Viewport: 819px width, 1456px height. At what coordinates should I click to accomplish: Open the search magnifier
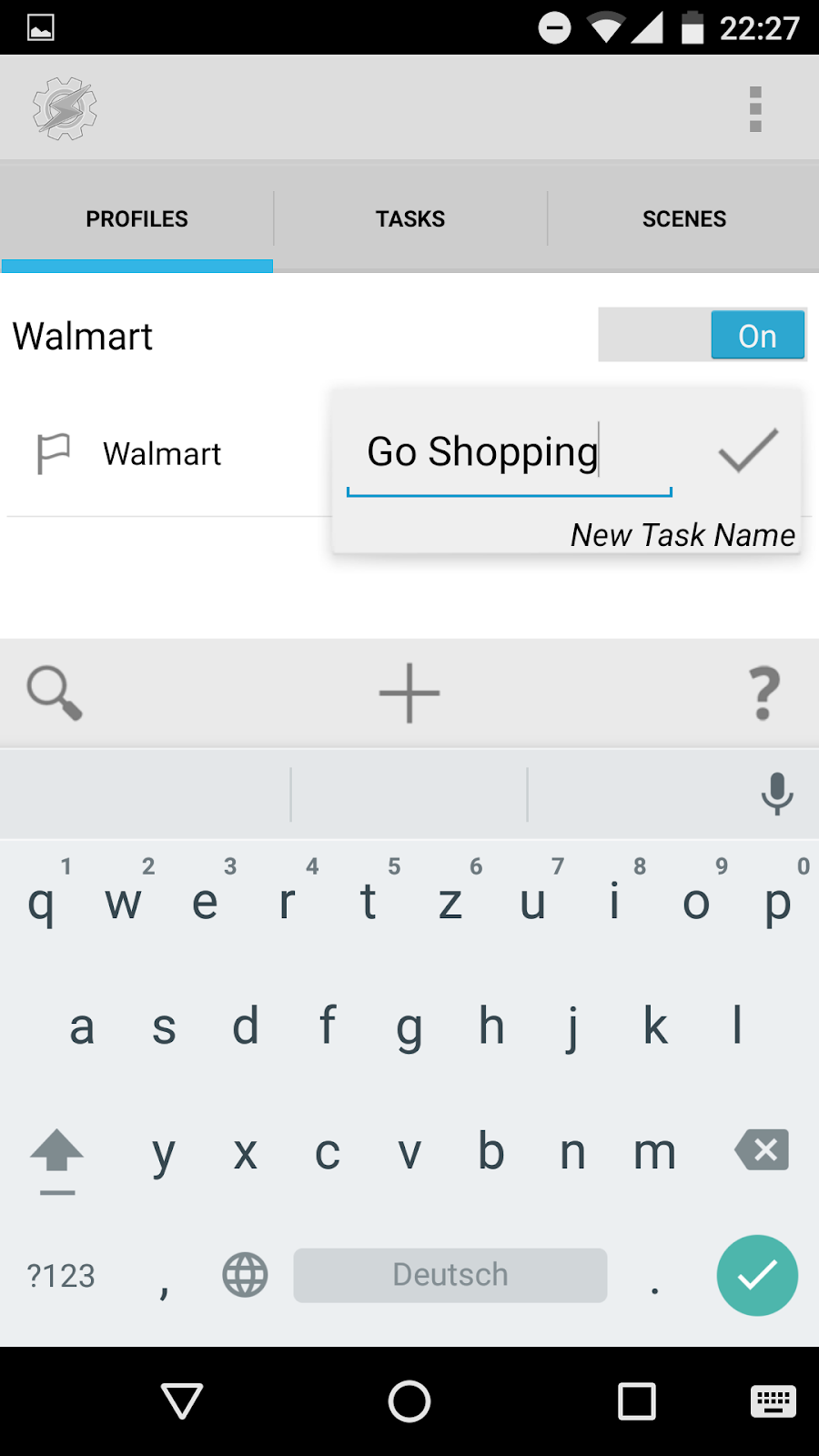coord(55,693)
